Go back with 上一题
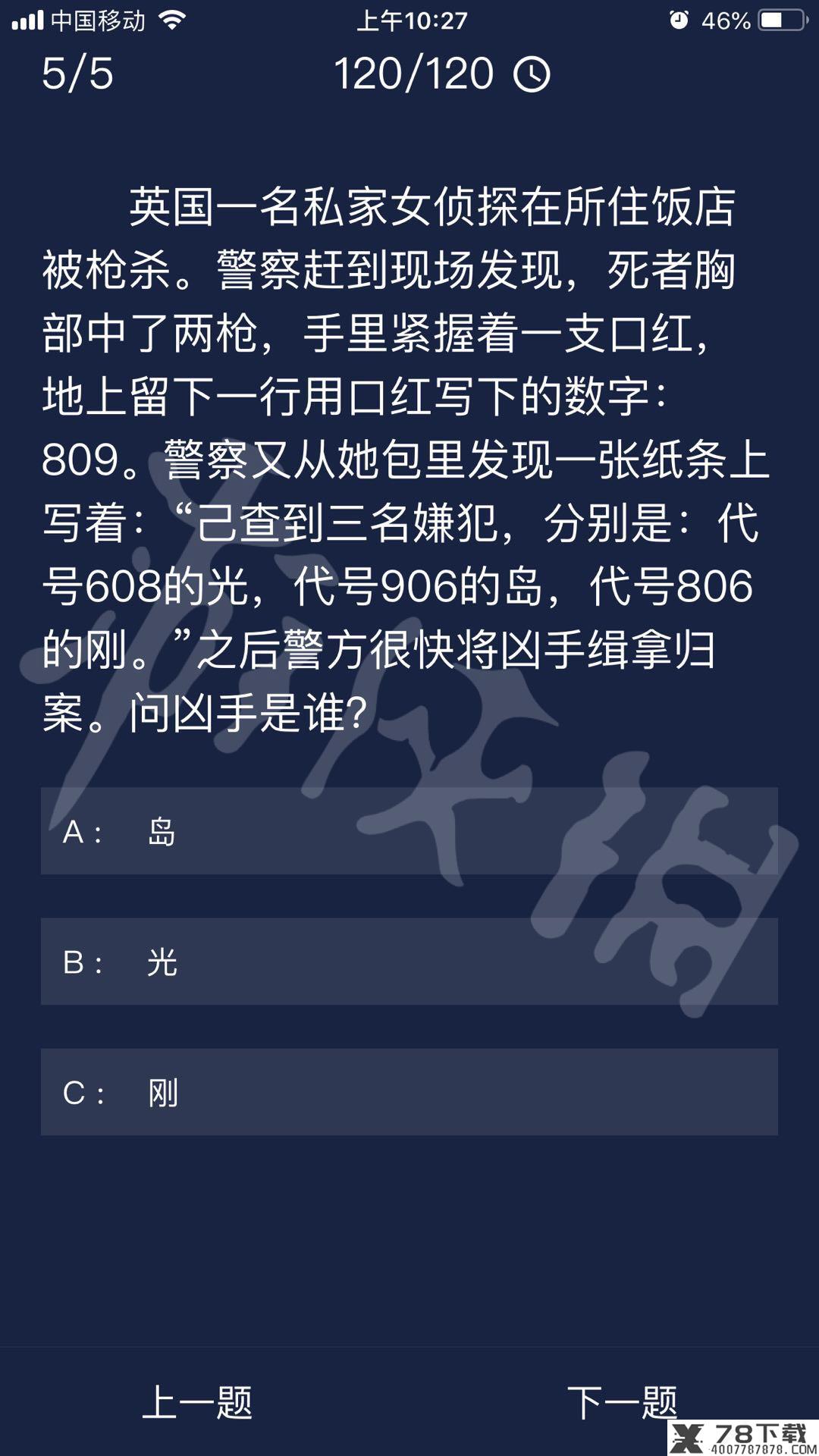This screenshot has width=819, height=1456. click(x=197, y=1402)
